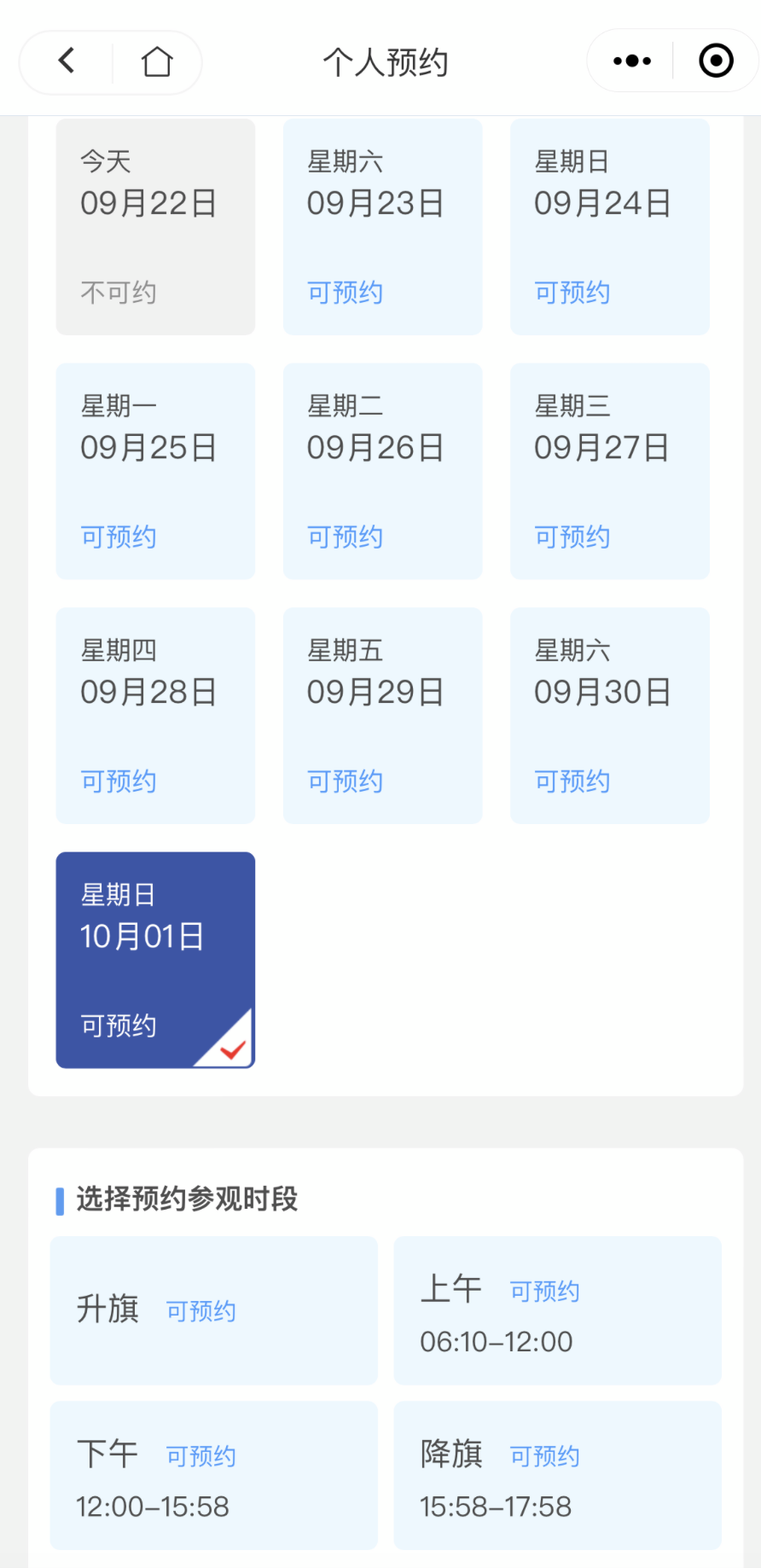Choose Saturday 09月30日 date

(609, 715)
